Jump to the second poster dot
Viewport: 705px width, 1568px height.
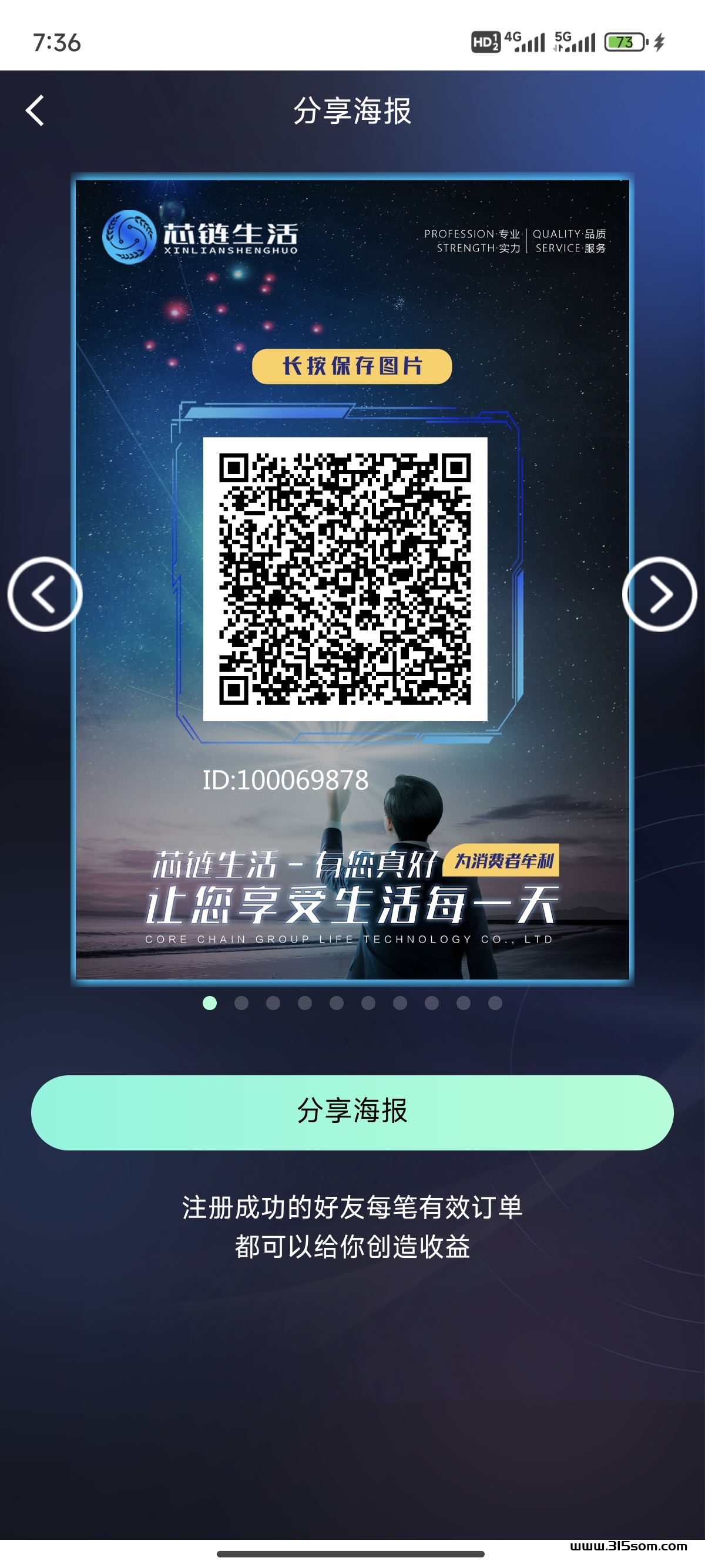pos(241,1003)
